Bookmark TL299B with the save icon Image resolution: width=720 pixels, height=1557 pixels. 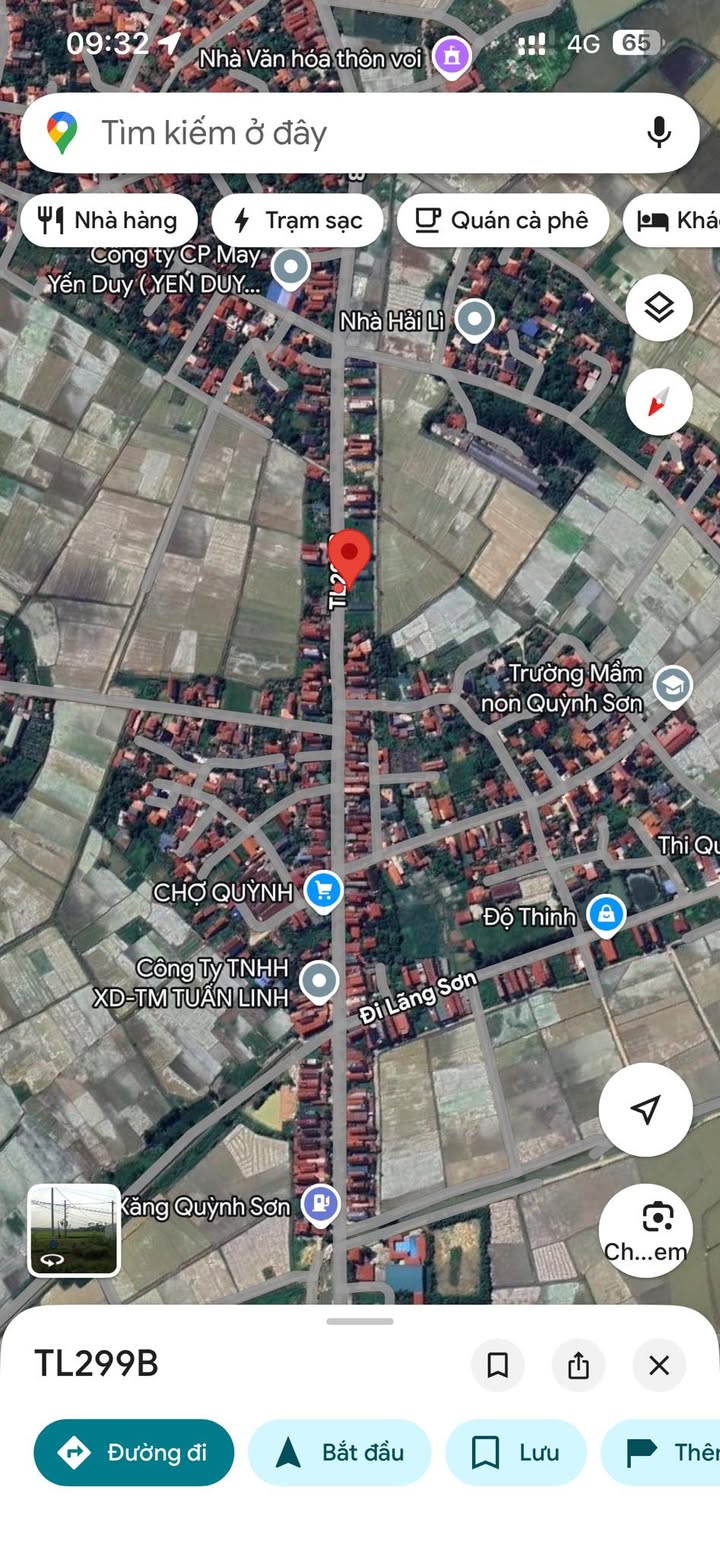click(498, 1365)
